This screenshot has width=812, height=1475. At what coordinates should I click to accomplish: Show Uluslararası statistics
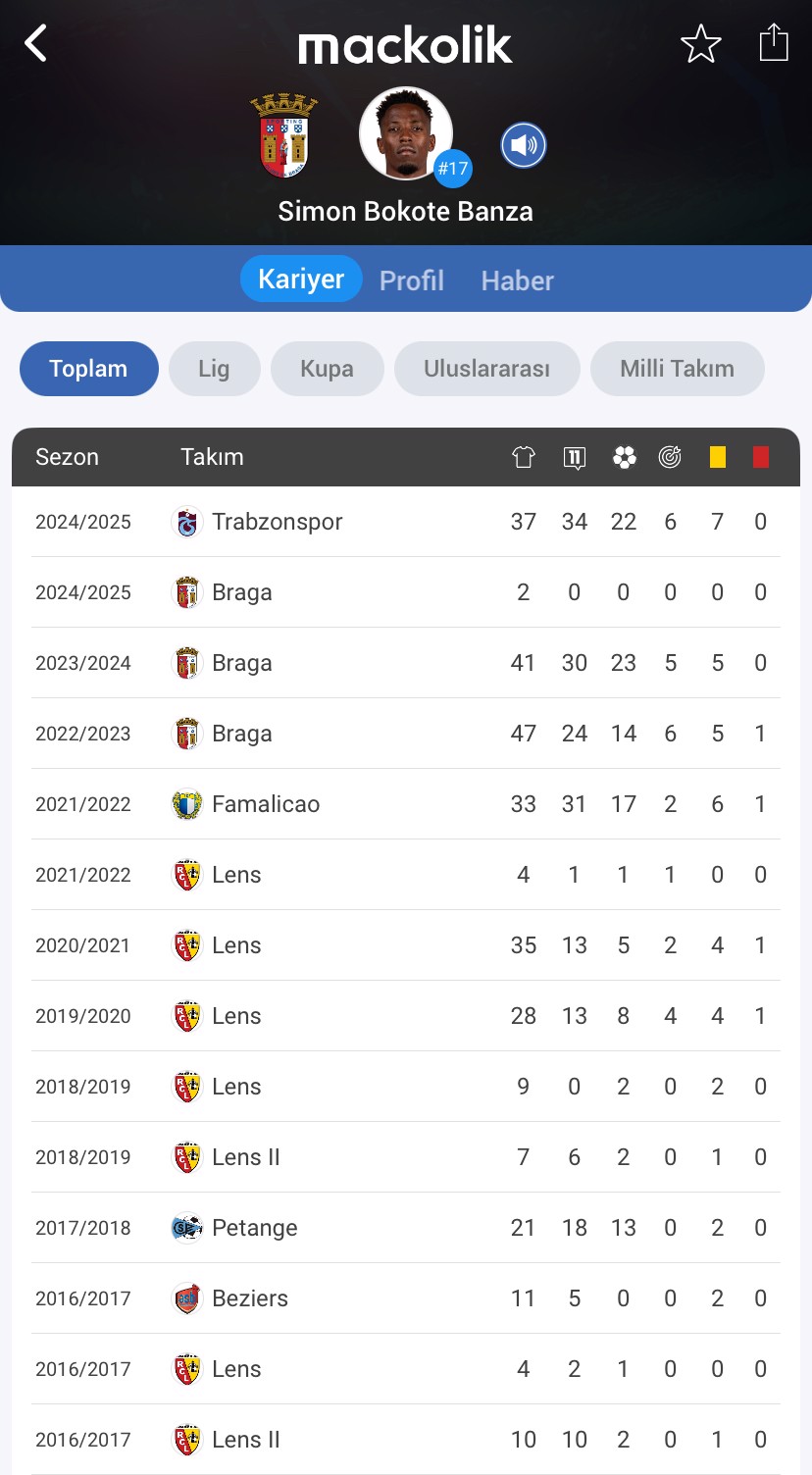pyautogui.click(x=487, y=369)
